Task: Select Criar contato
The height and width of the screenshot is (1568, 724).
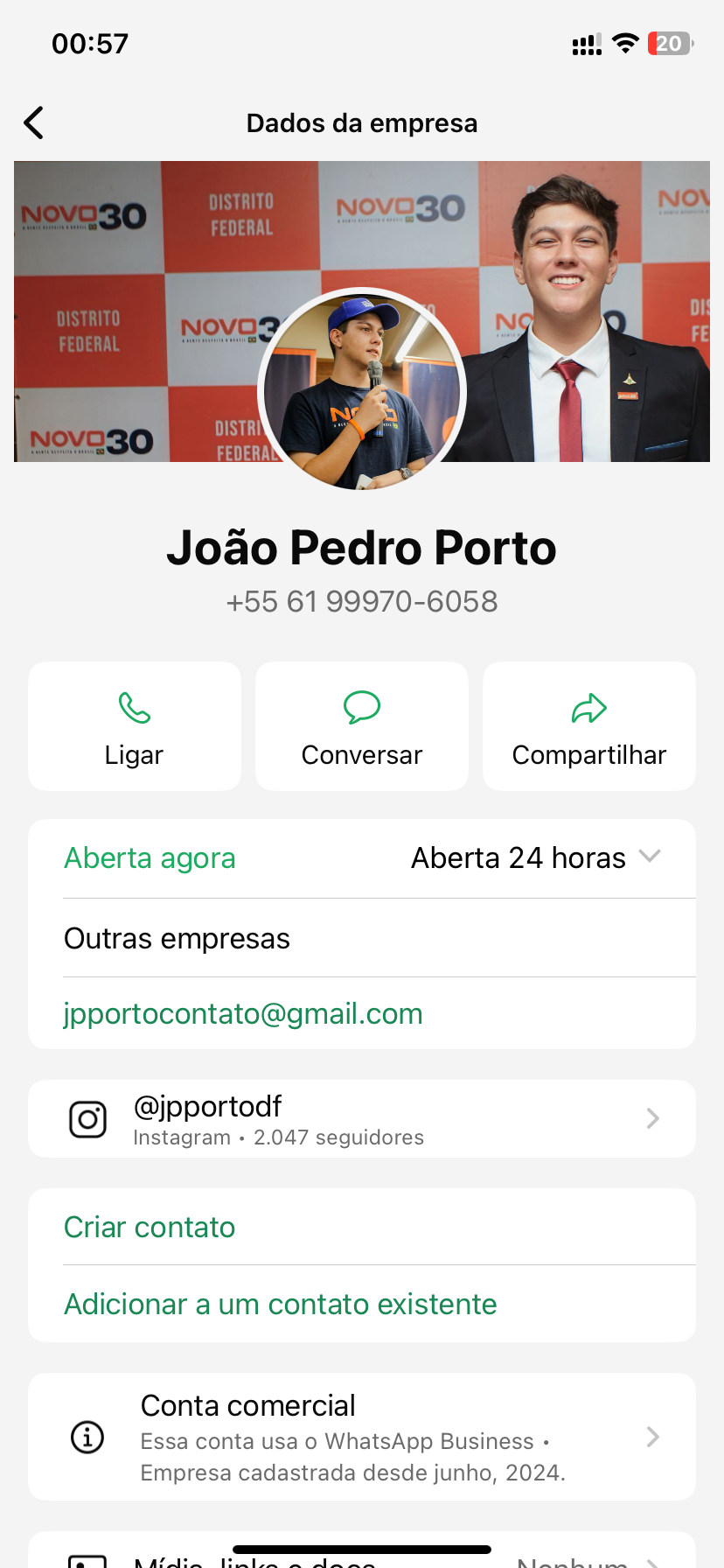Action: [150, 1227]
